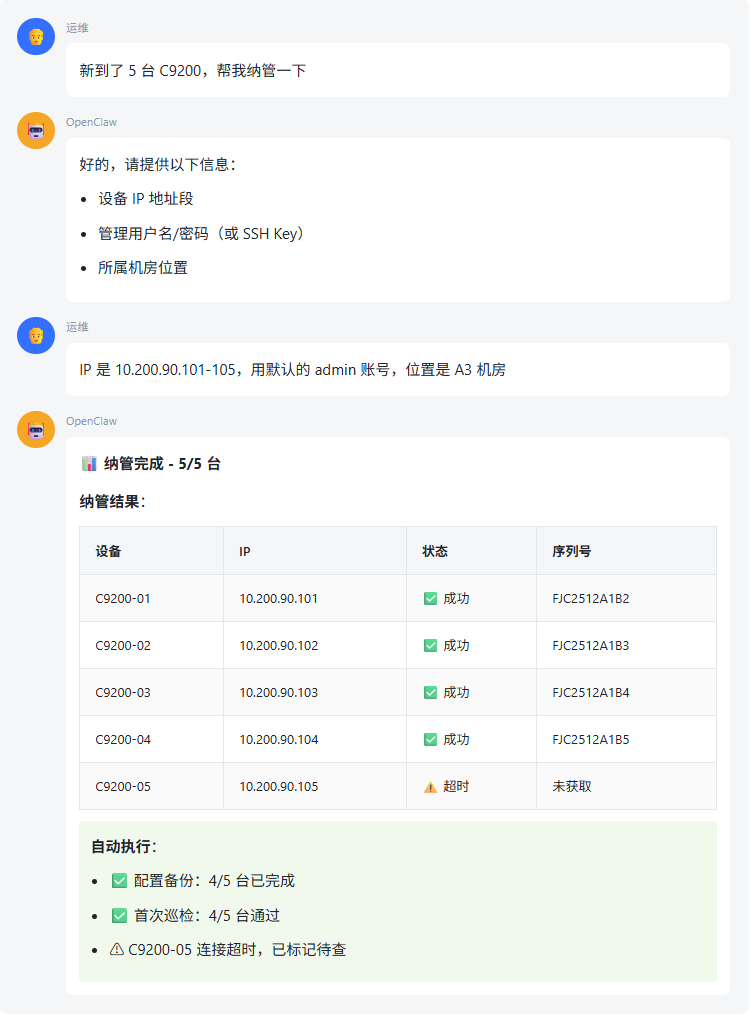
Task: Click the warning icon next to C9200-05 超时
Action: pos(429,786)
